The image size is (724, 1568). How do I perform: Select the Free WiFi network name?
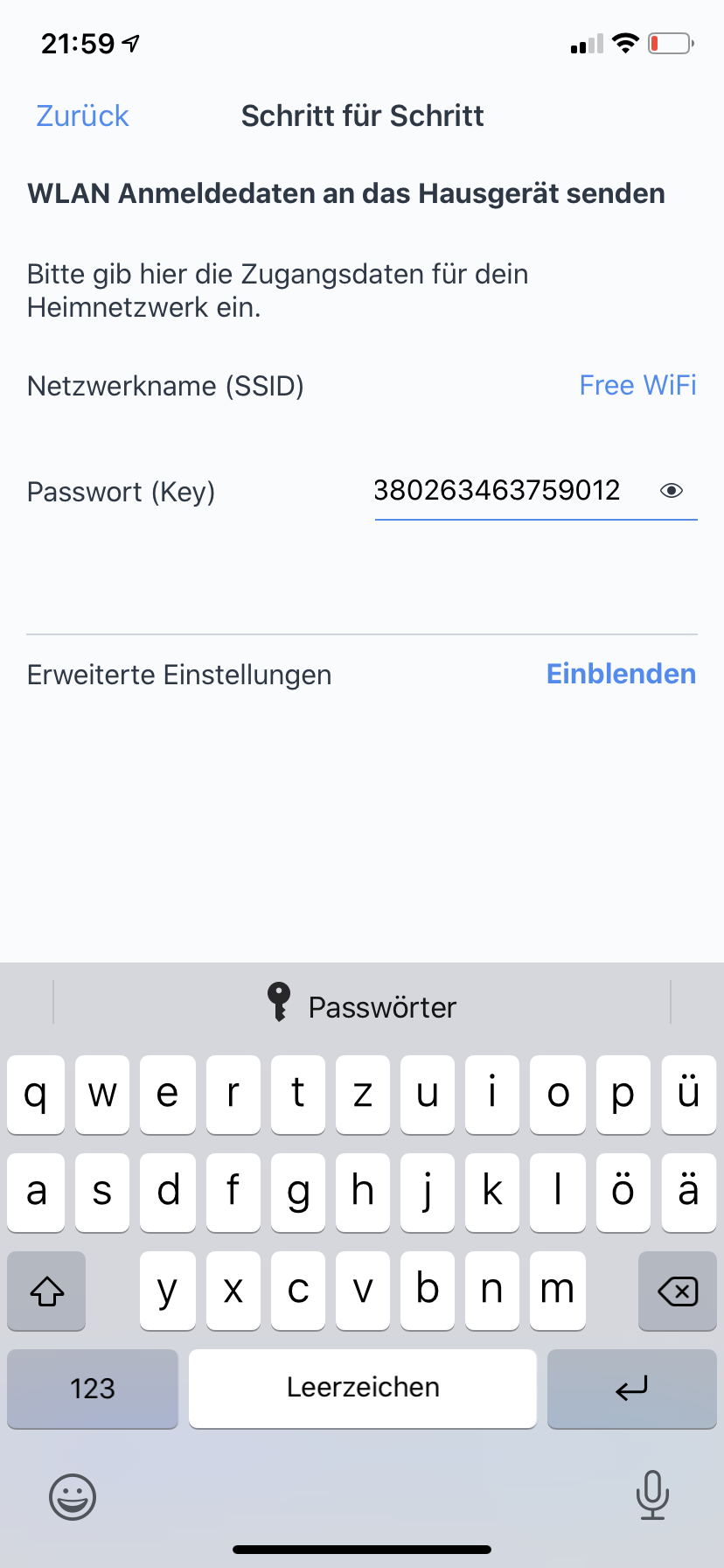[637, 386]
